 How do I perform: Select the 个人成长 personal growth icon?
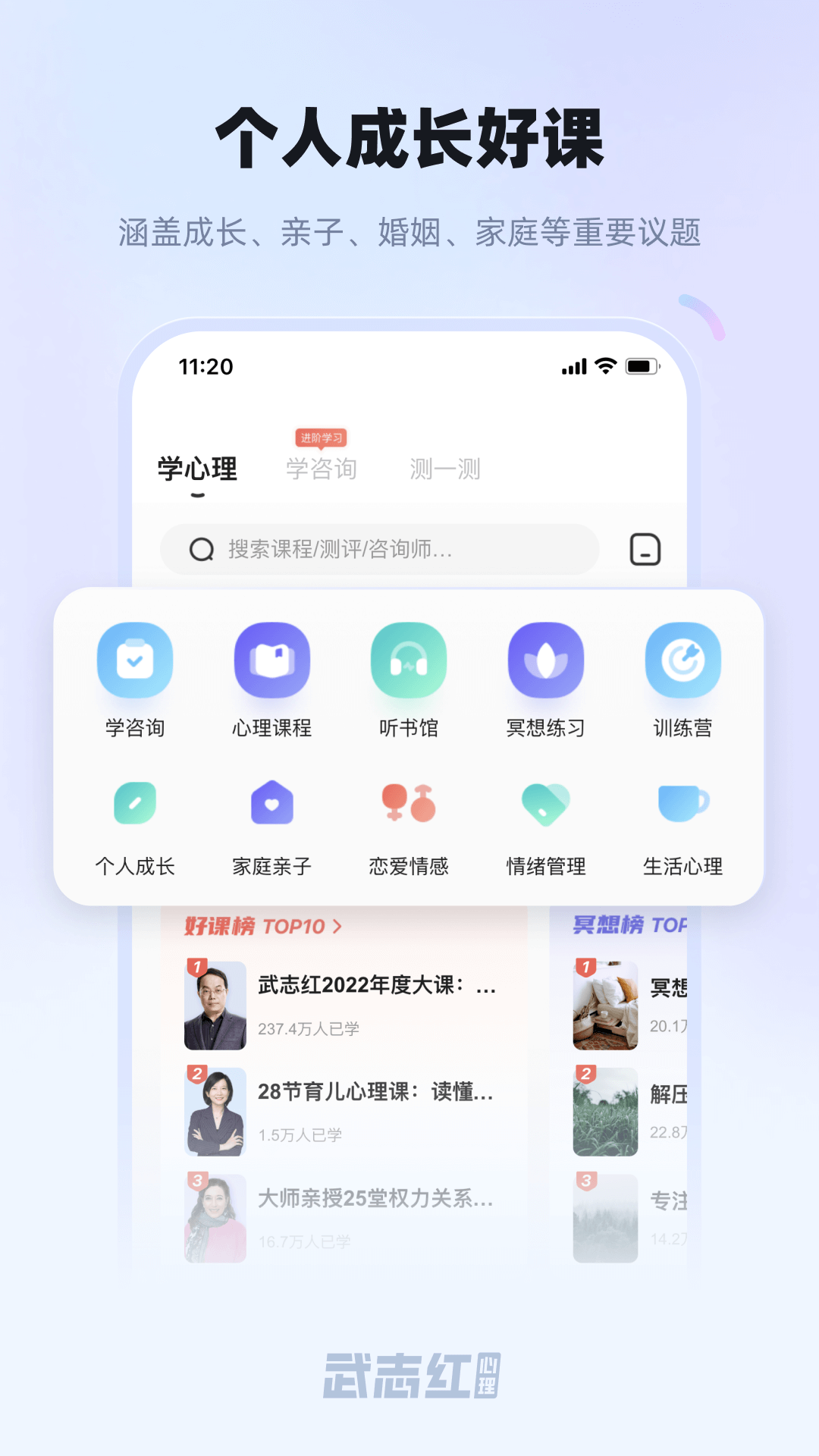pyautogui.click(x=135, y=804)
